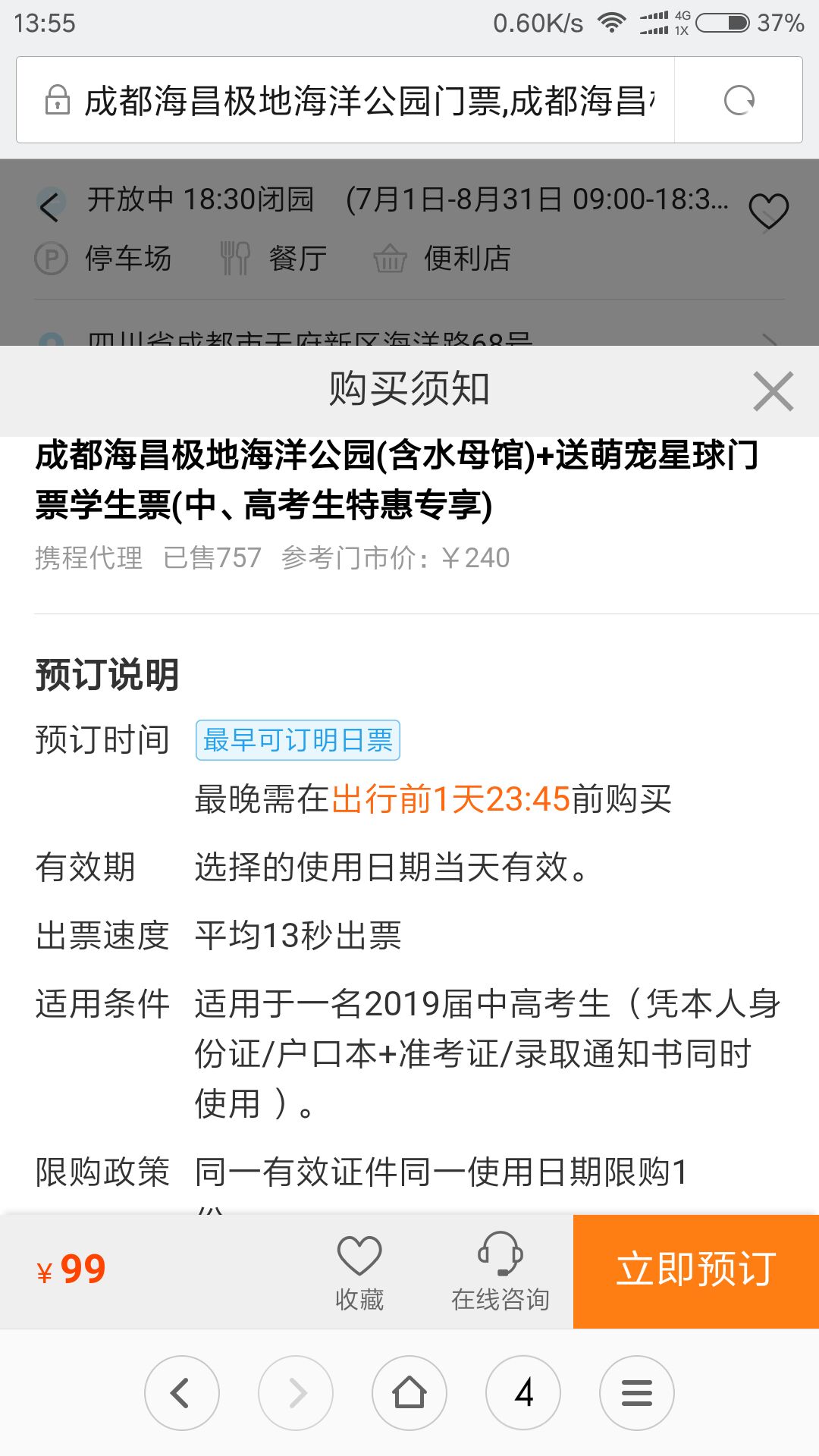Go to the browser home page
The image size is (819, 1456).
pyautogui.click(x=409, y=1393)
